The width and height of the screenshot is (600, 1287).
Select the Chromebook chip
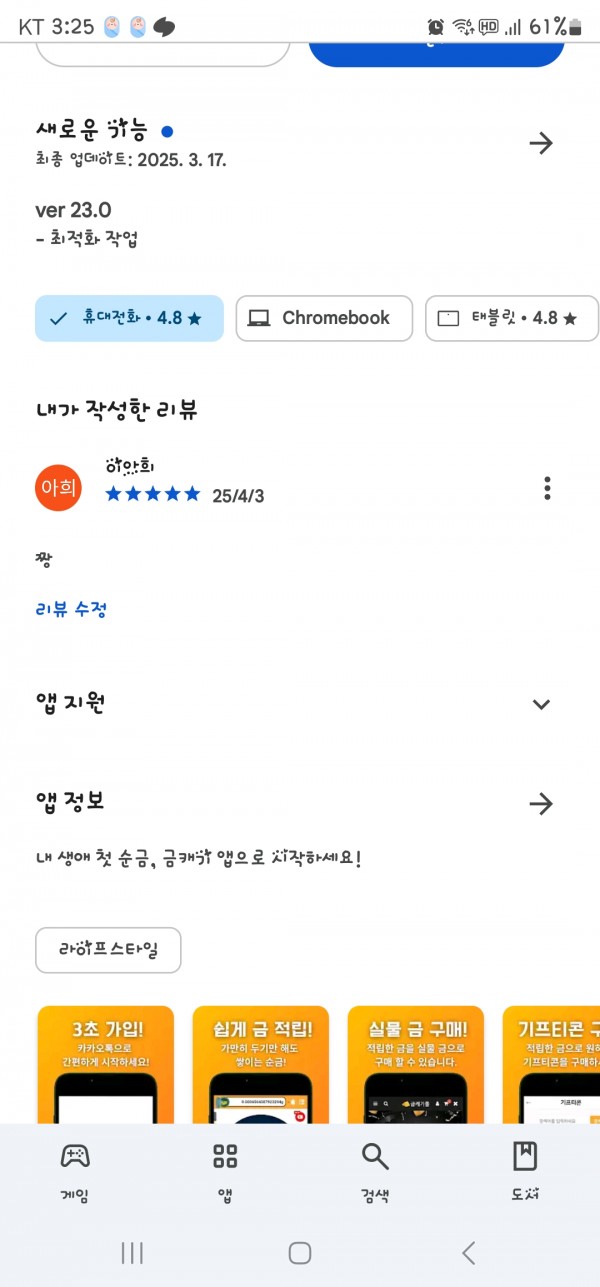coord(324,318)
